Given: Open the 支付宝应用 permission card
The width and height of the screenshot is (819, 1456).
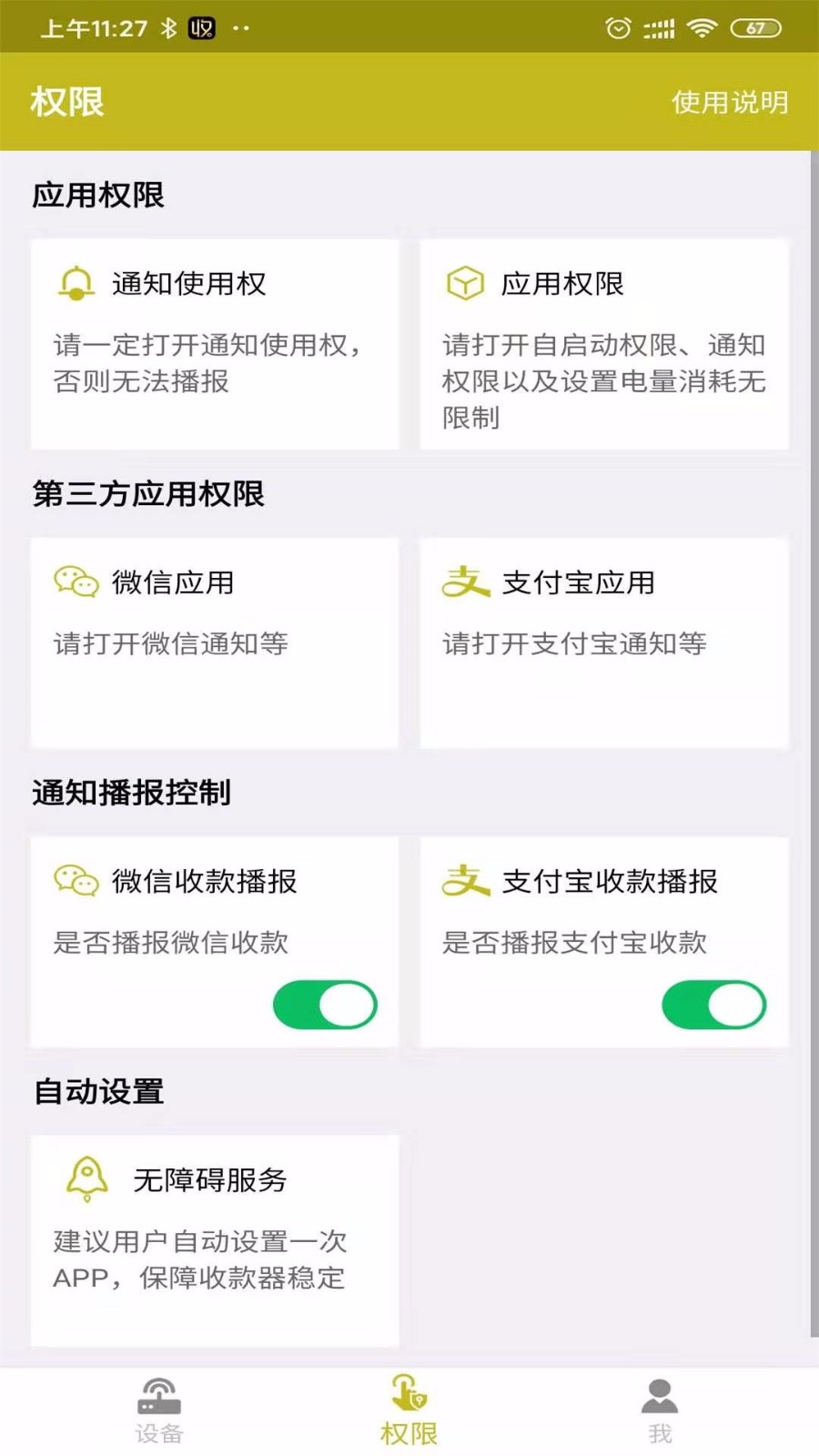Looking at the screenshot, I should click(x=604, y=642).
